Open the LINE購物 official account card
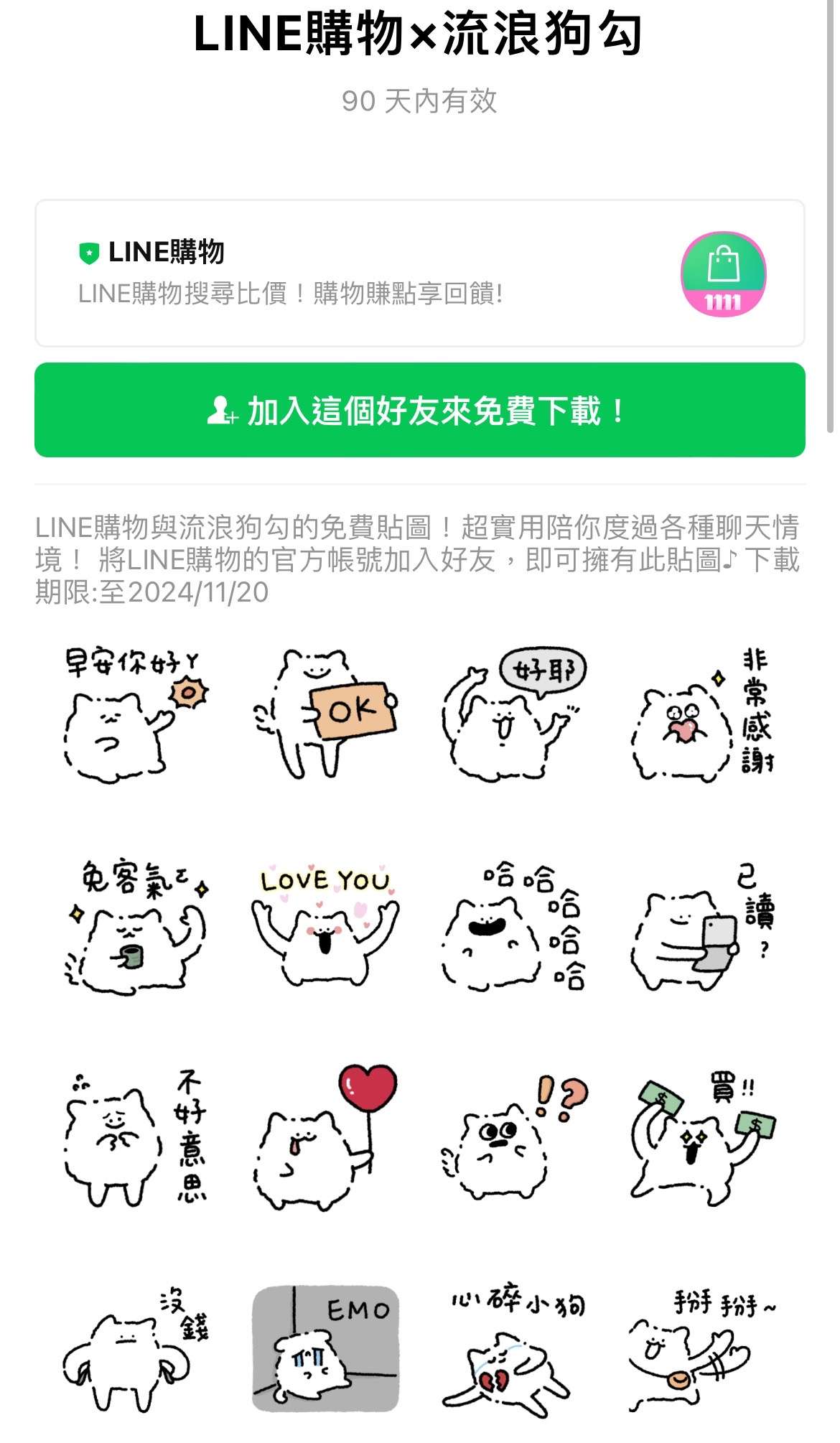Viewport: 840px width, 1443px height. pyautogui.click(x=419, y=274)
